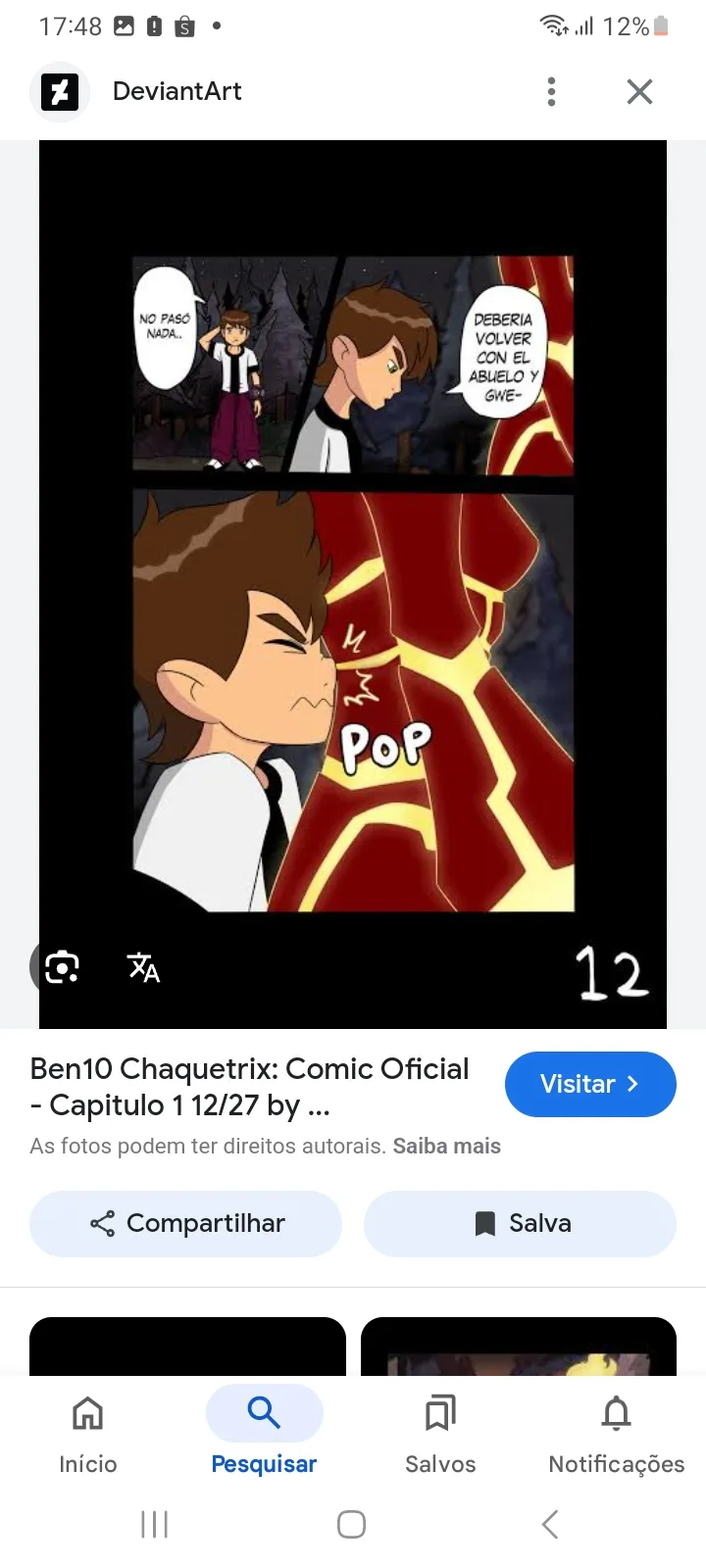Switch to the Pesquisar tab

(x=264, y=1435)
